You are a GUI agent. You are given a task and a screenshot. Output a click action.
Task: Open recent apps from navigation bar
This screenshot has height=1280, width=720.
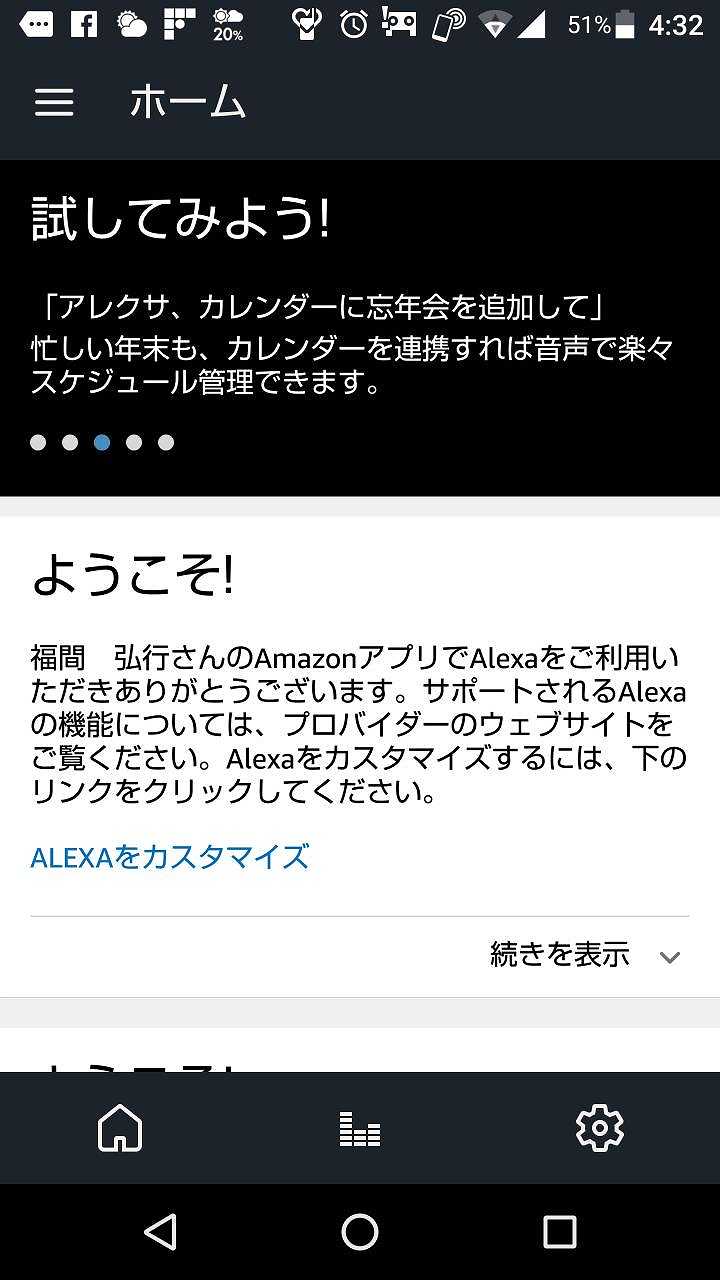560,1232
